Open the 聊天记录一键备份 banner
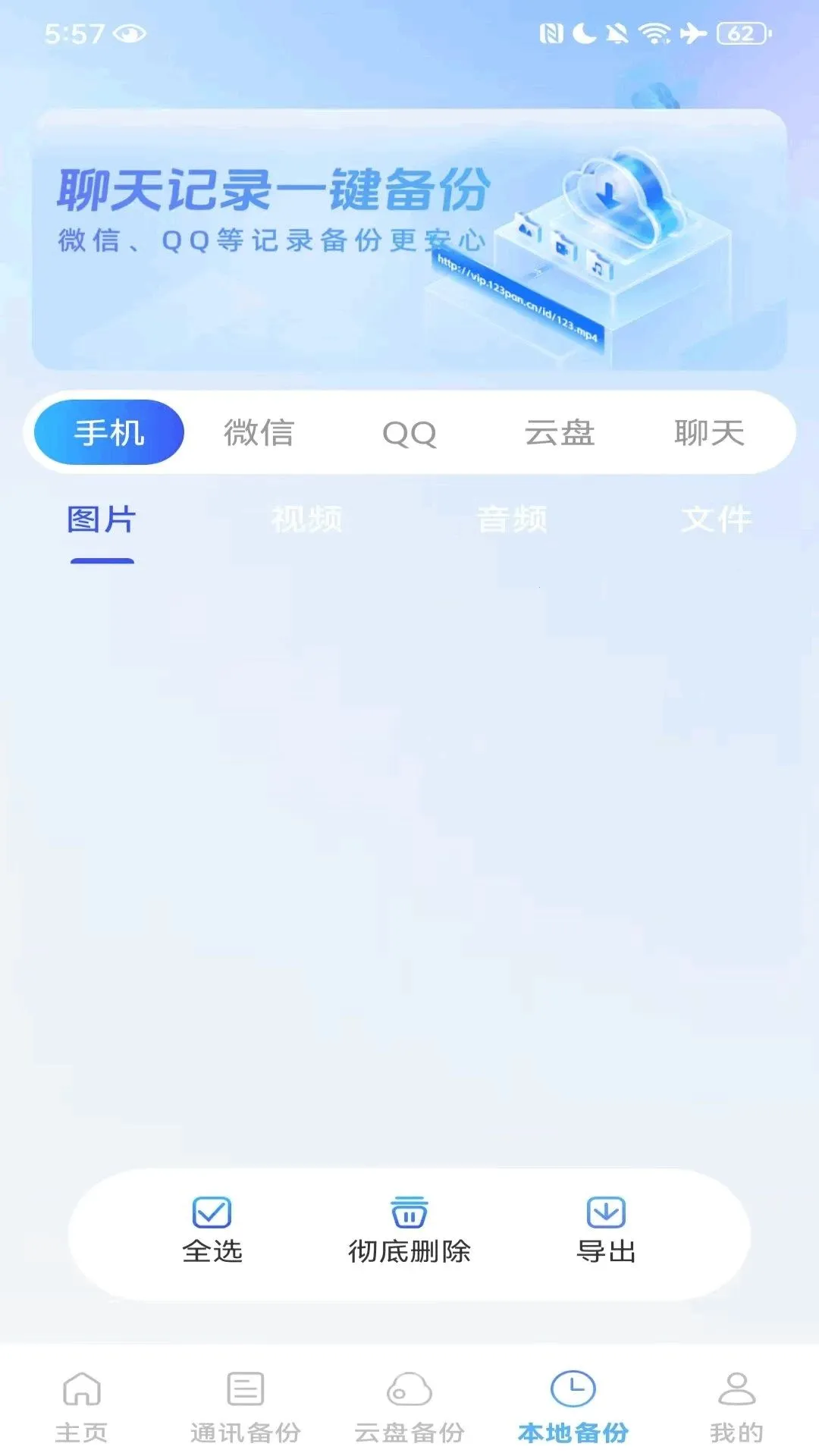 click(409, 240)
